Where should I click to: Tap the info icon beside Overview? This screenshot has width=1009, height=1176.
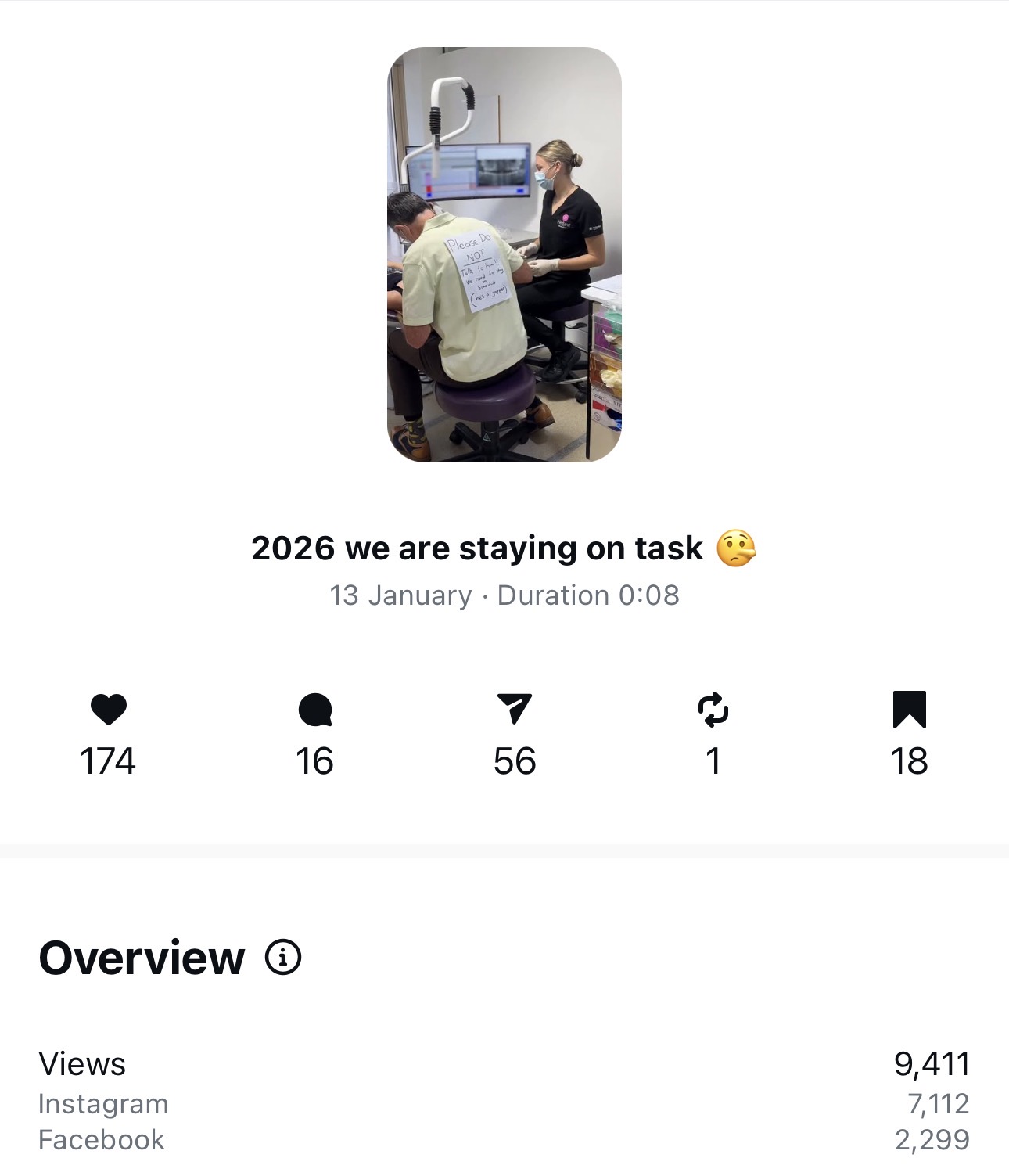[282, 957]
